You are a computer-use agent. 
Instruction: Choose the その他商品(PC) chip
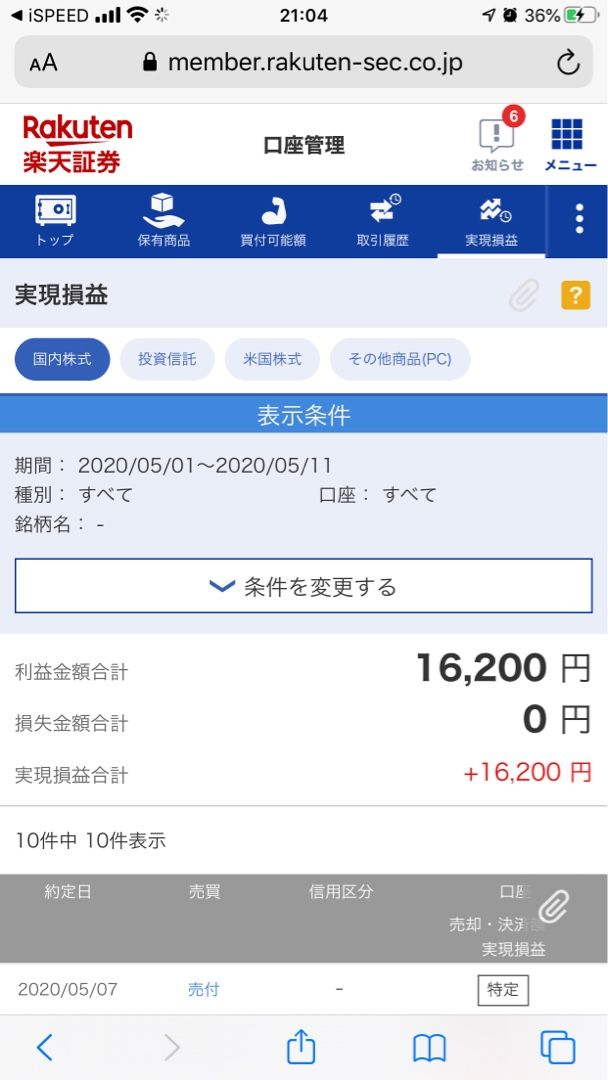pos(400,359)
